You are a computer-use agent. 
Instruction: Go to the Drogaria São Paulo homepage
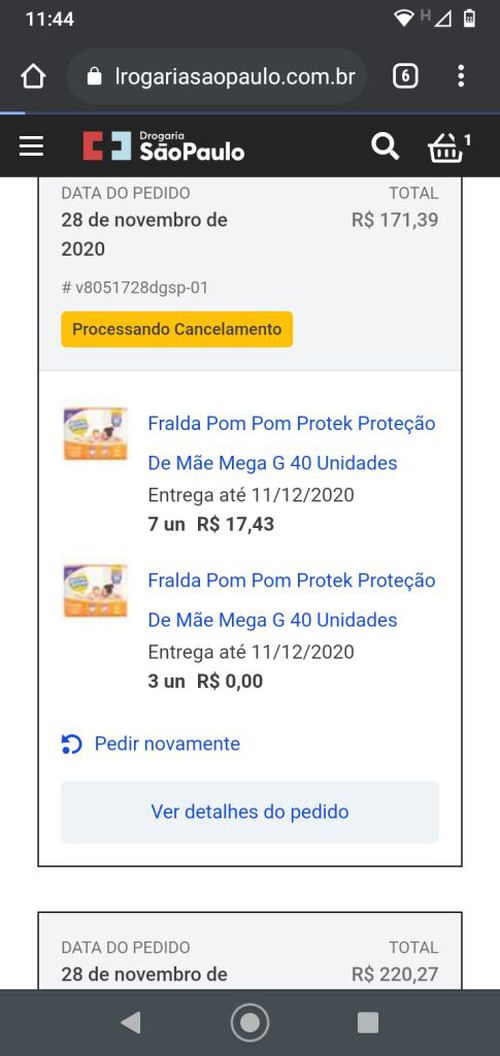click(x=164, y=146)
